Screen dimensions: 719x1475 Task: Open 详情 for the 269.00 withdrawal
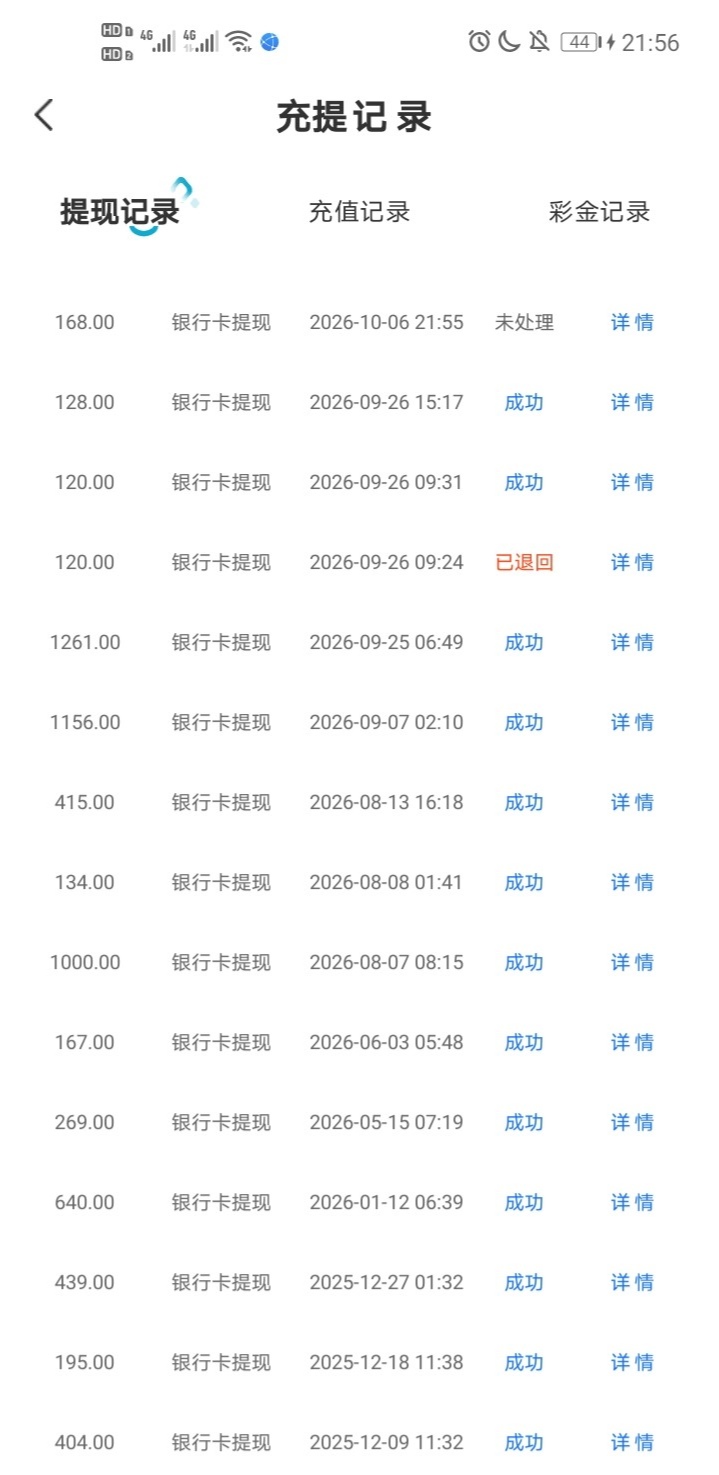coord(632,1122)
